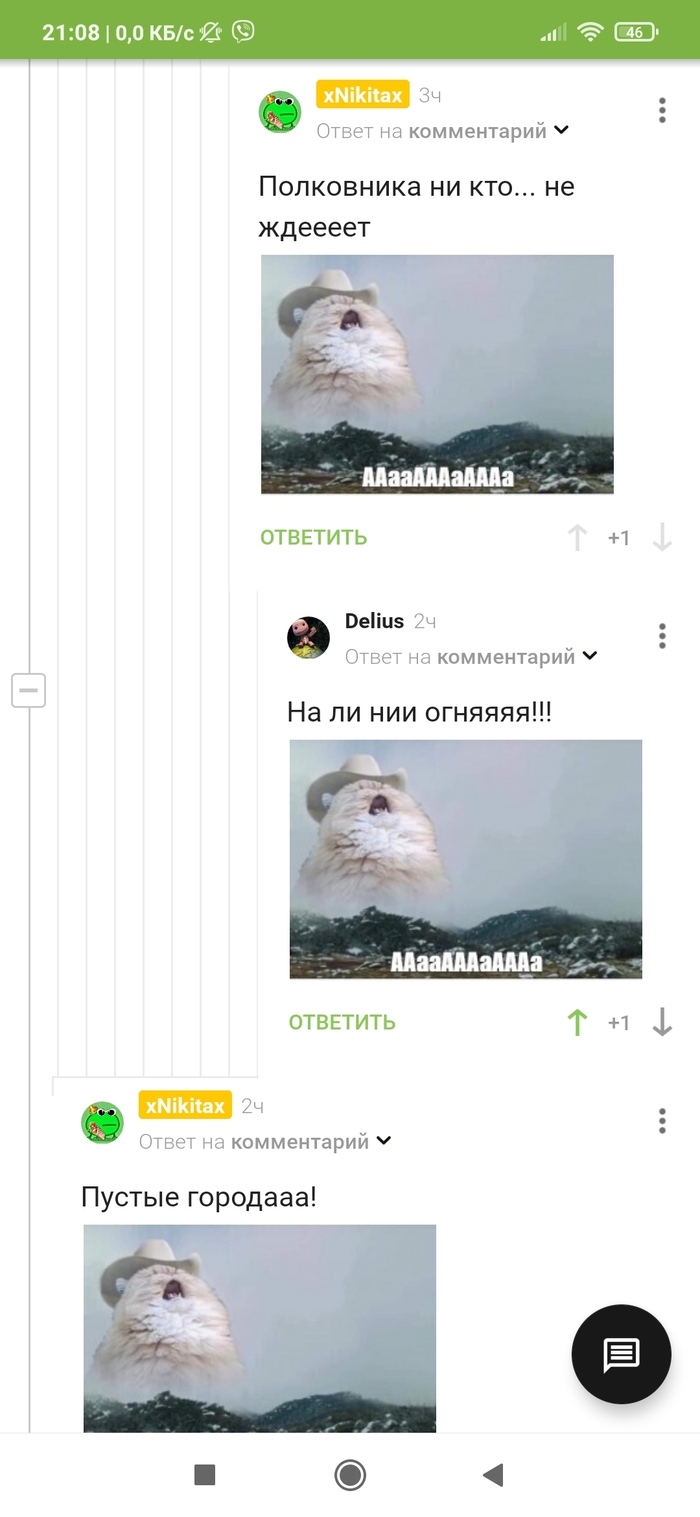The image size is (700, 1517).
Task: Write a new comment with the floating button
Action: pyautogui.click(x=621, y=1355)
